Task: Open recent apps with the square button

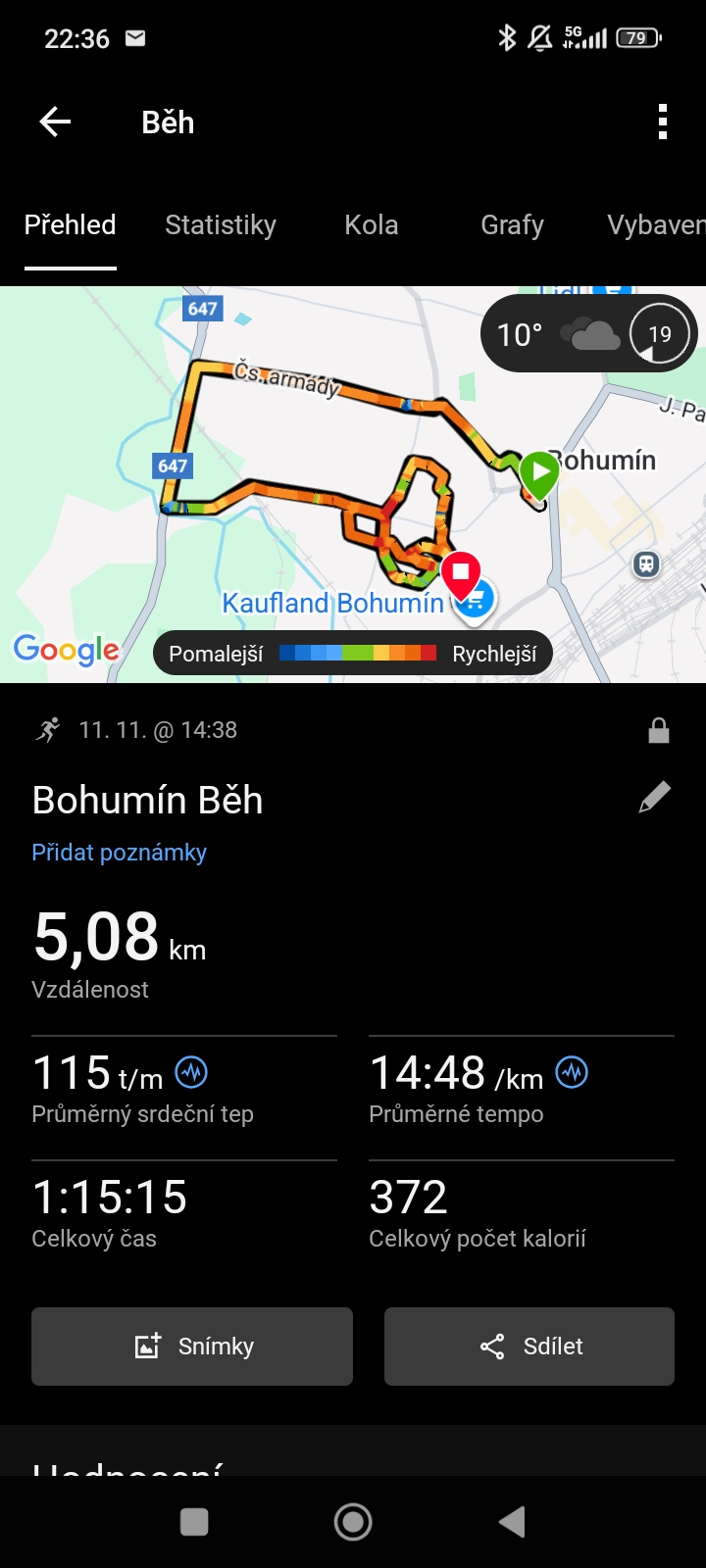Action: click(194, 1522)
